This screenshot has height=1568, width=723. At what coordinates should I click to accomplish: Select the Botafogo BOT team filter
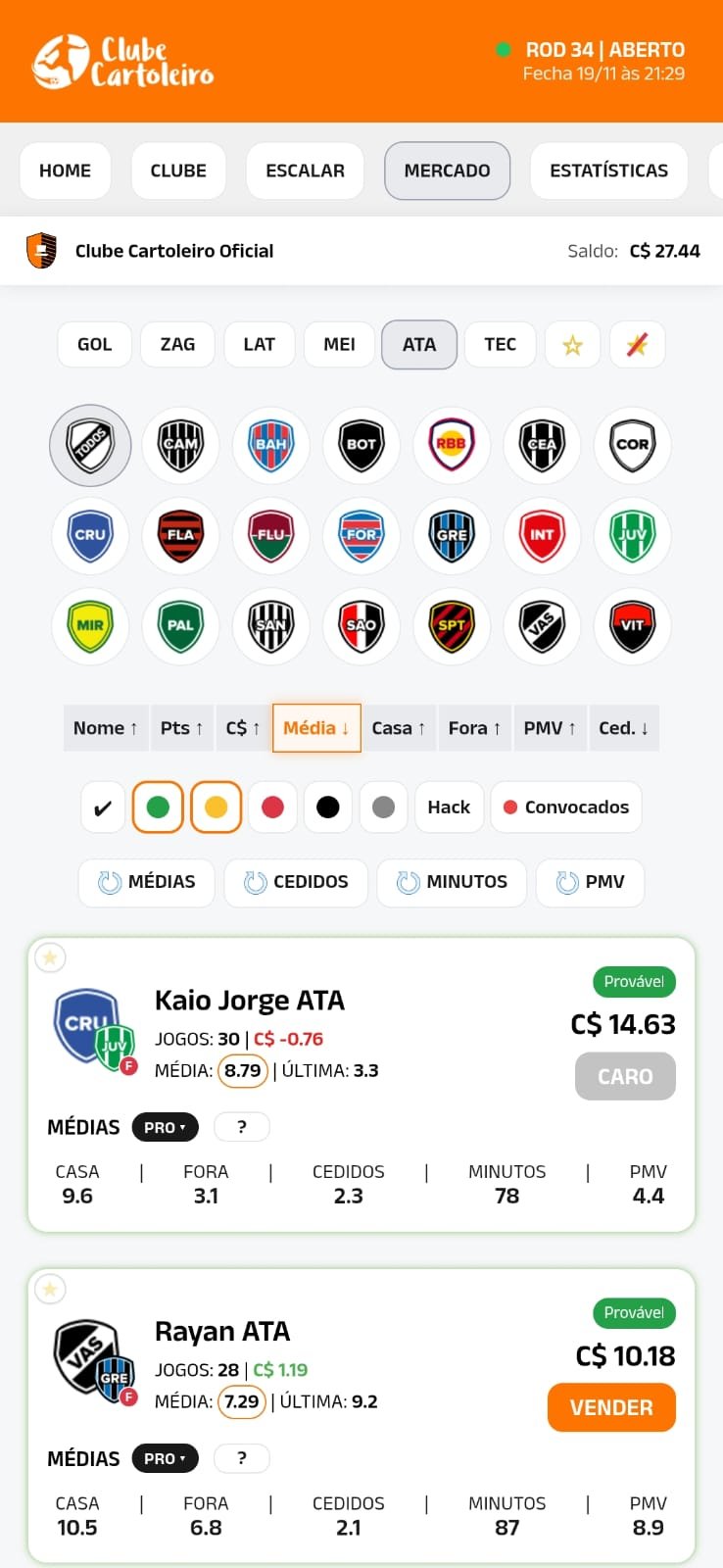361,444
